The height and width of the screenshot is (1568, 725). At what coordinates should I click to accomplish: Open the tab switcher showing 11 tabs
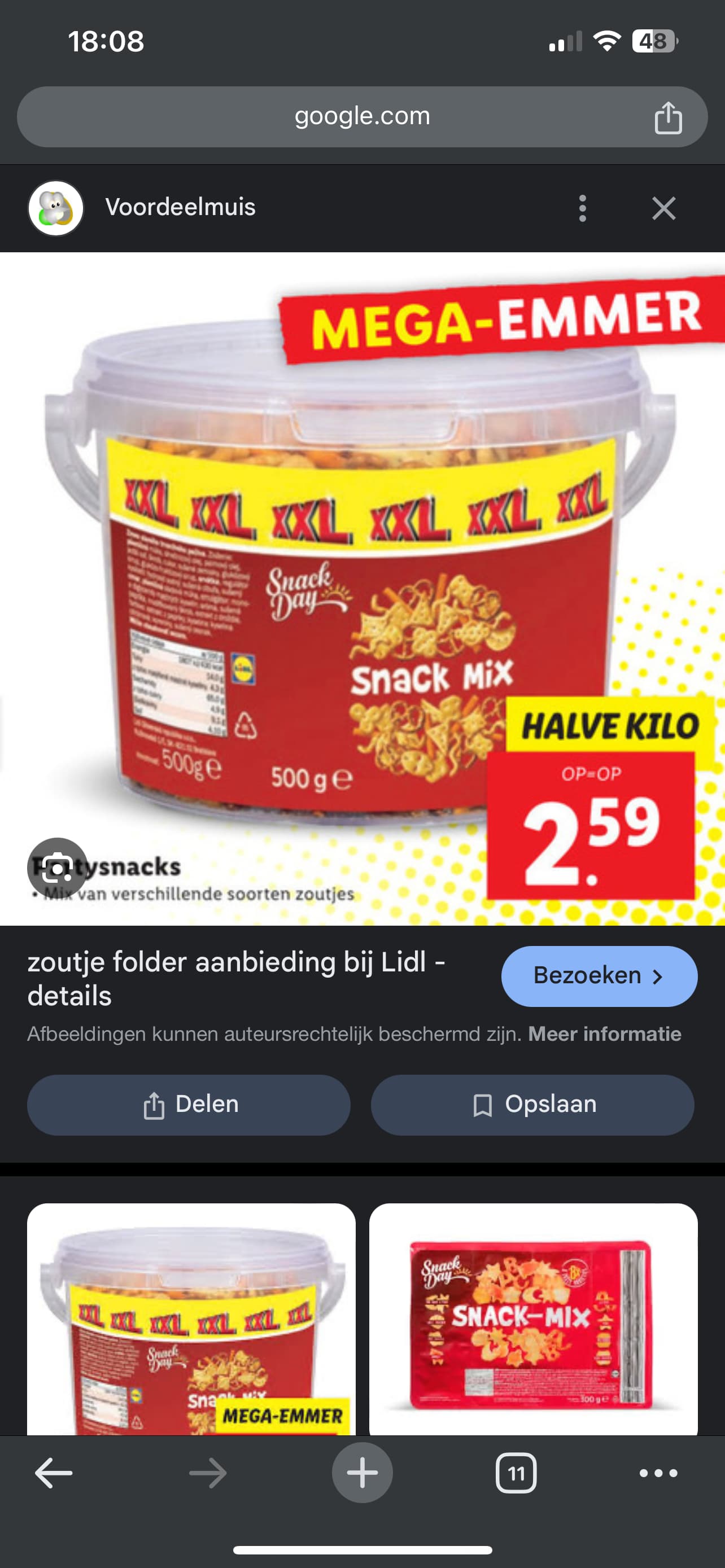516,1473
